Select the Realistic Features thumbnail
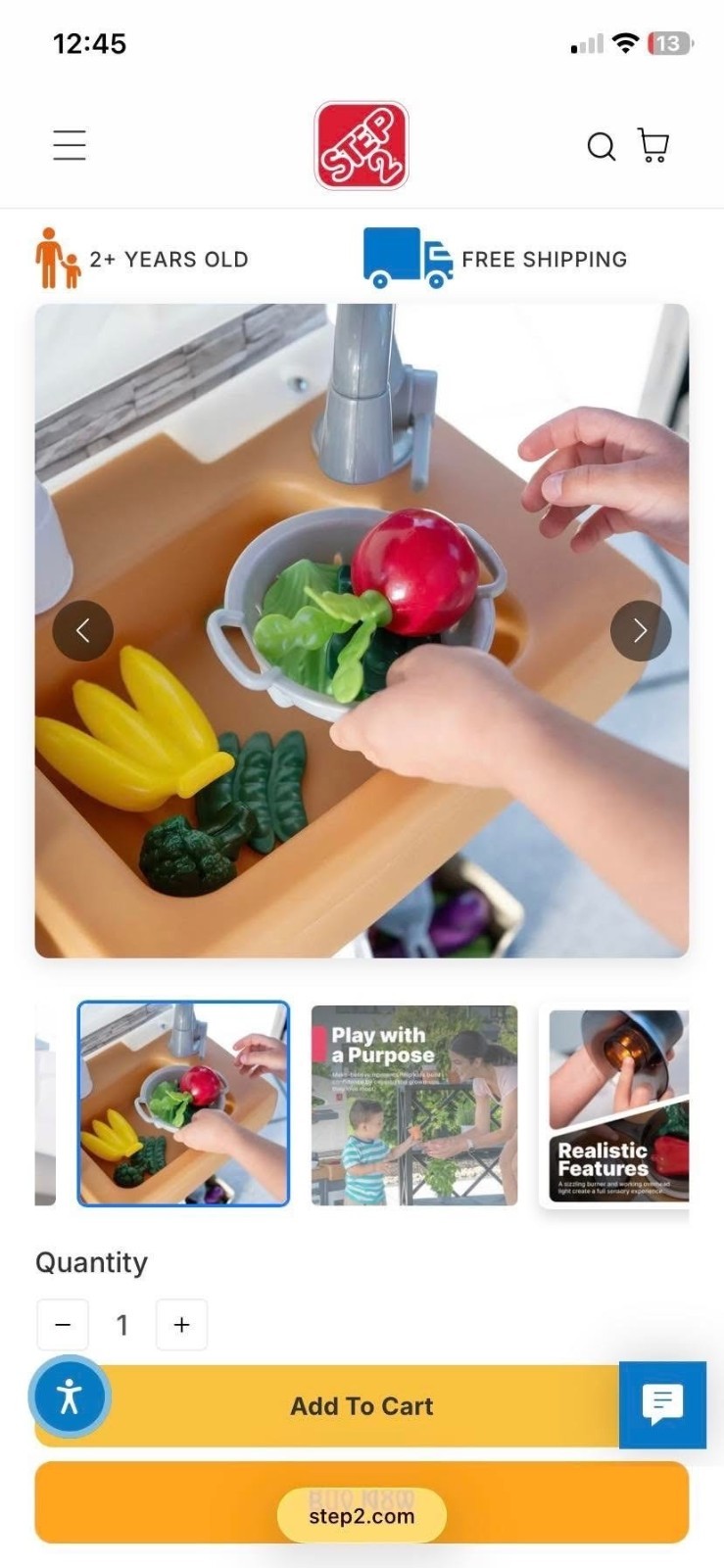724x1568 pixels. point(617,1104)
